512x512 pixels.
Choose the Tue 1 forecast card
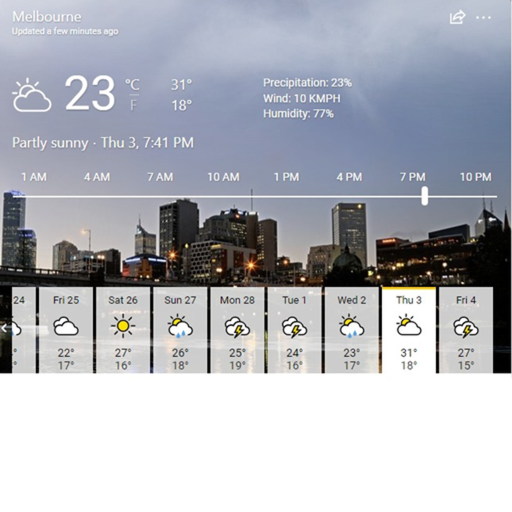tap(294, 330)
